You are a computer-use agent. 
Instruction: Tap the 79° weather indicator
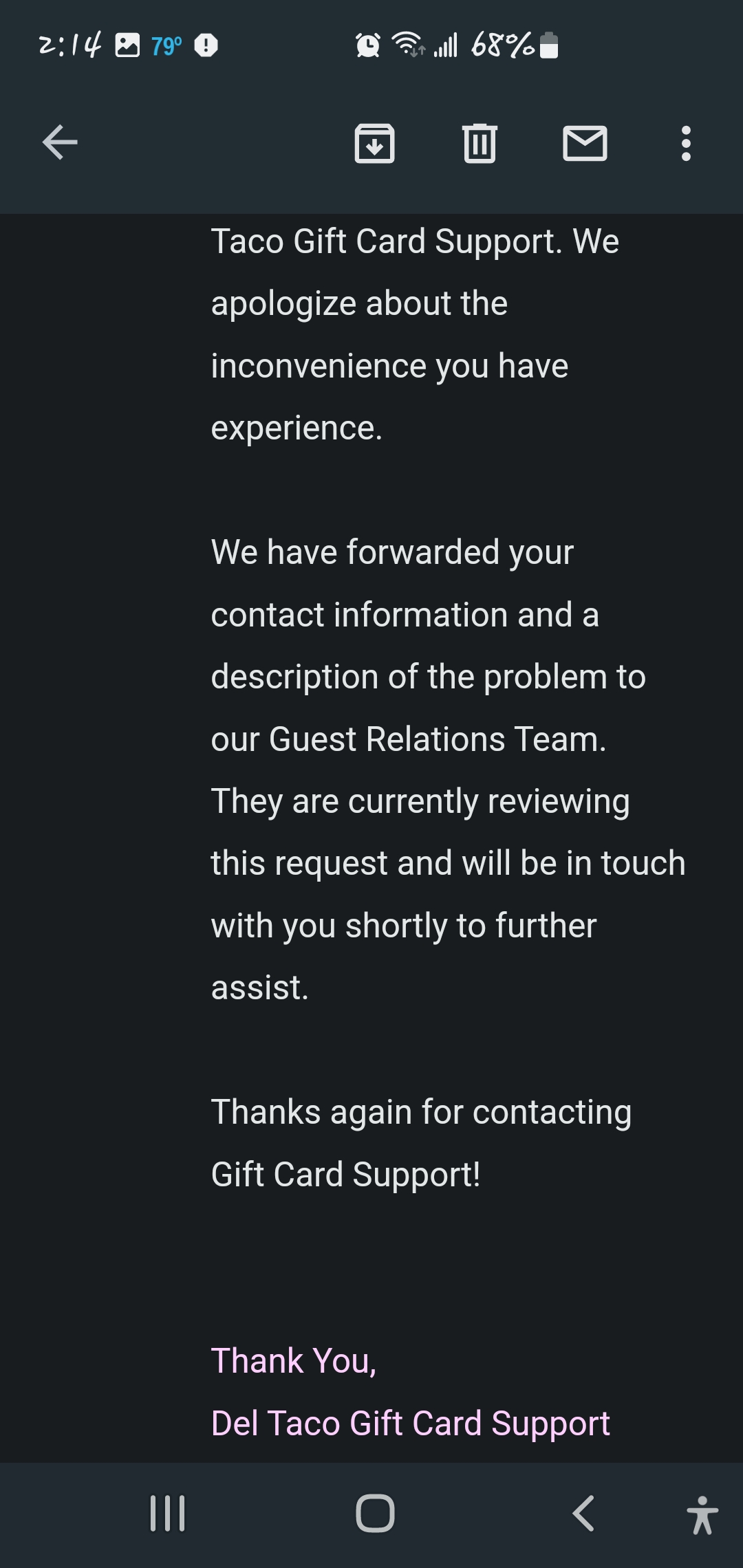pyautogui.click(x=165, y=45)
